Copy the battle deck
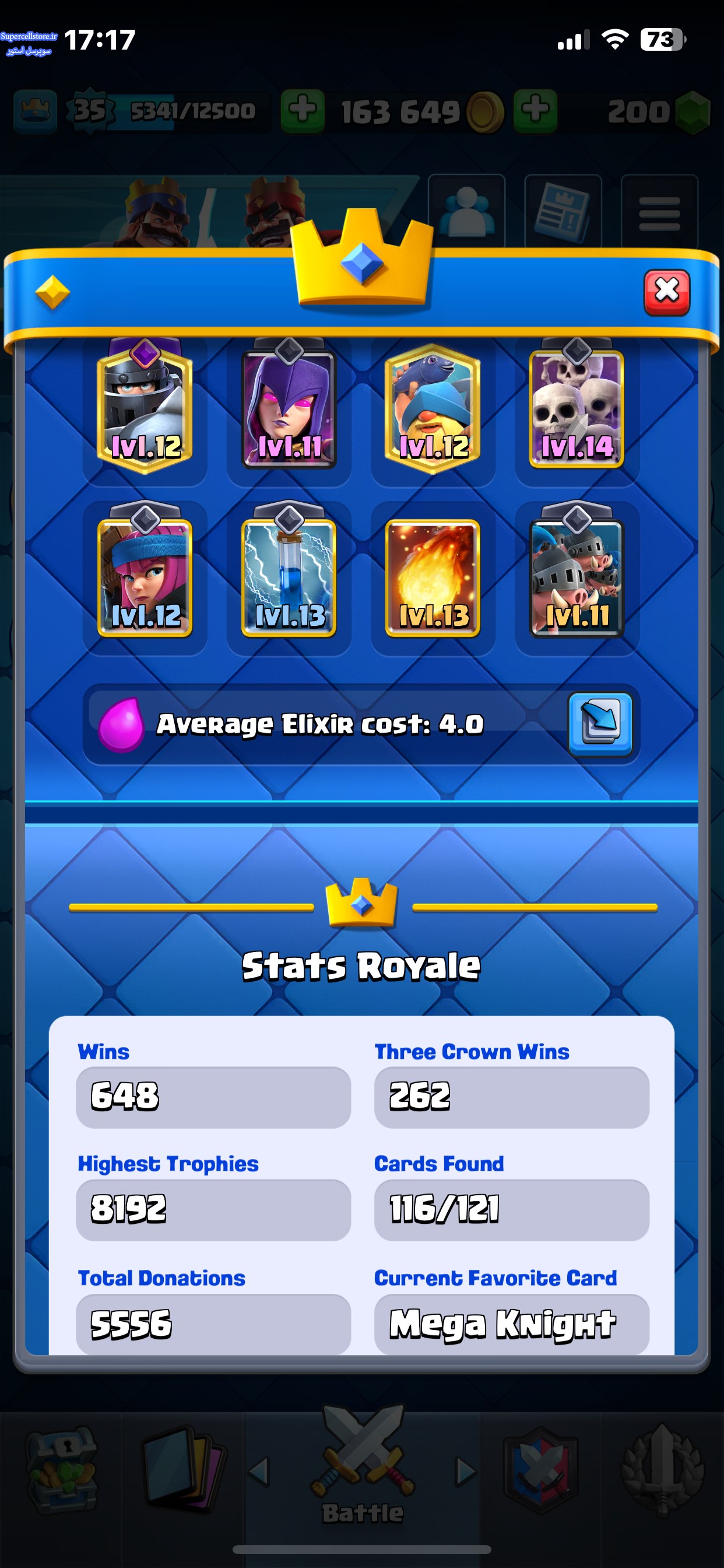 coord(600,724)
